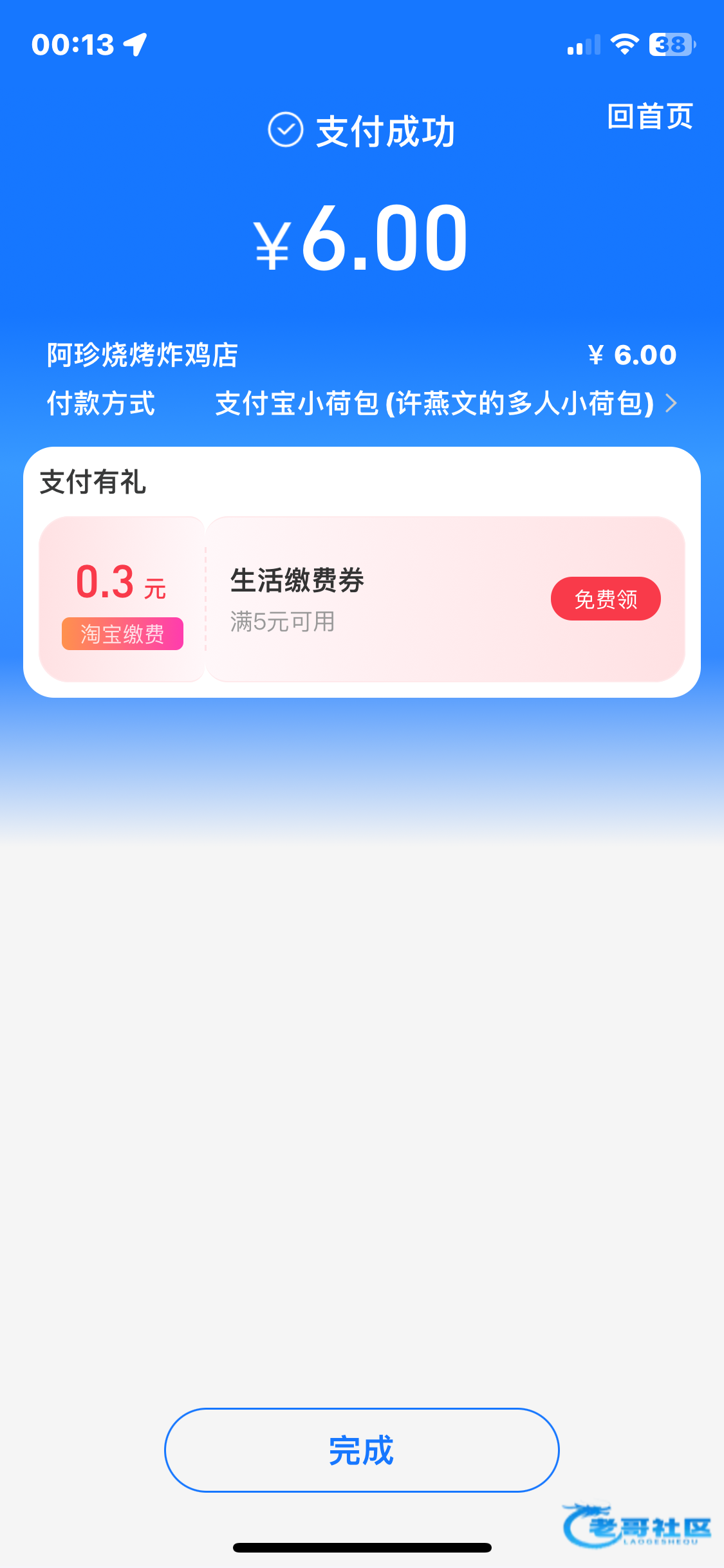
Task: Open the 生活缴费券 coupon card
Action: click(360, 599)
